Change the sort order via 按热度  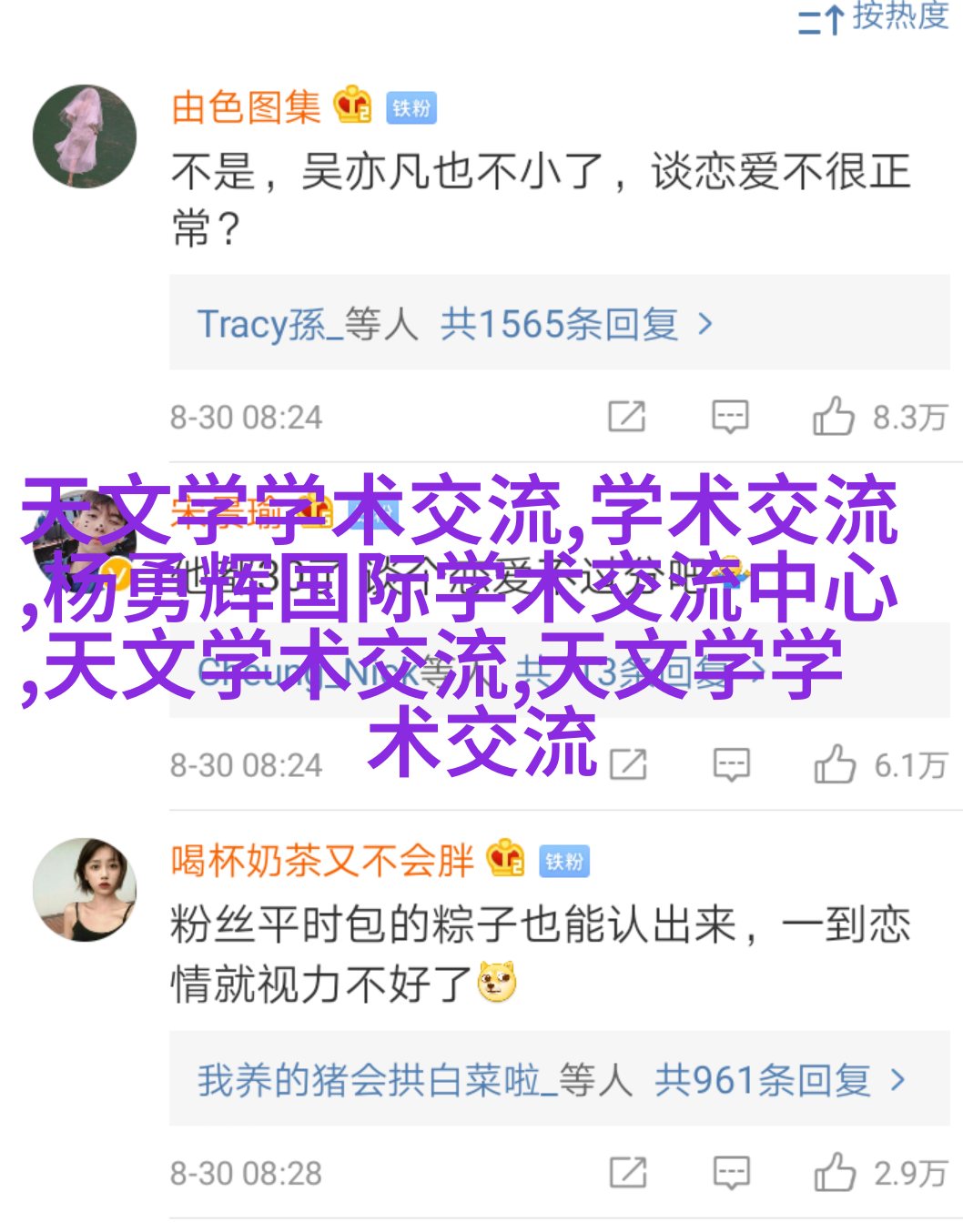click(x=874, y=16)
